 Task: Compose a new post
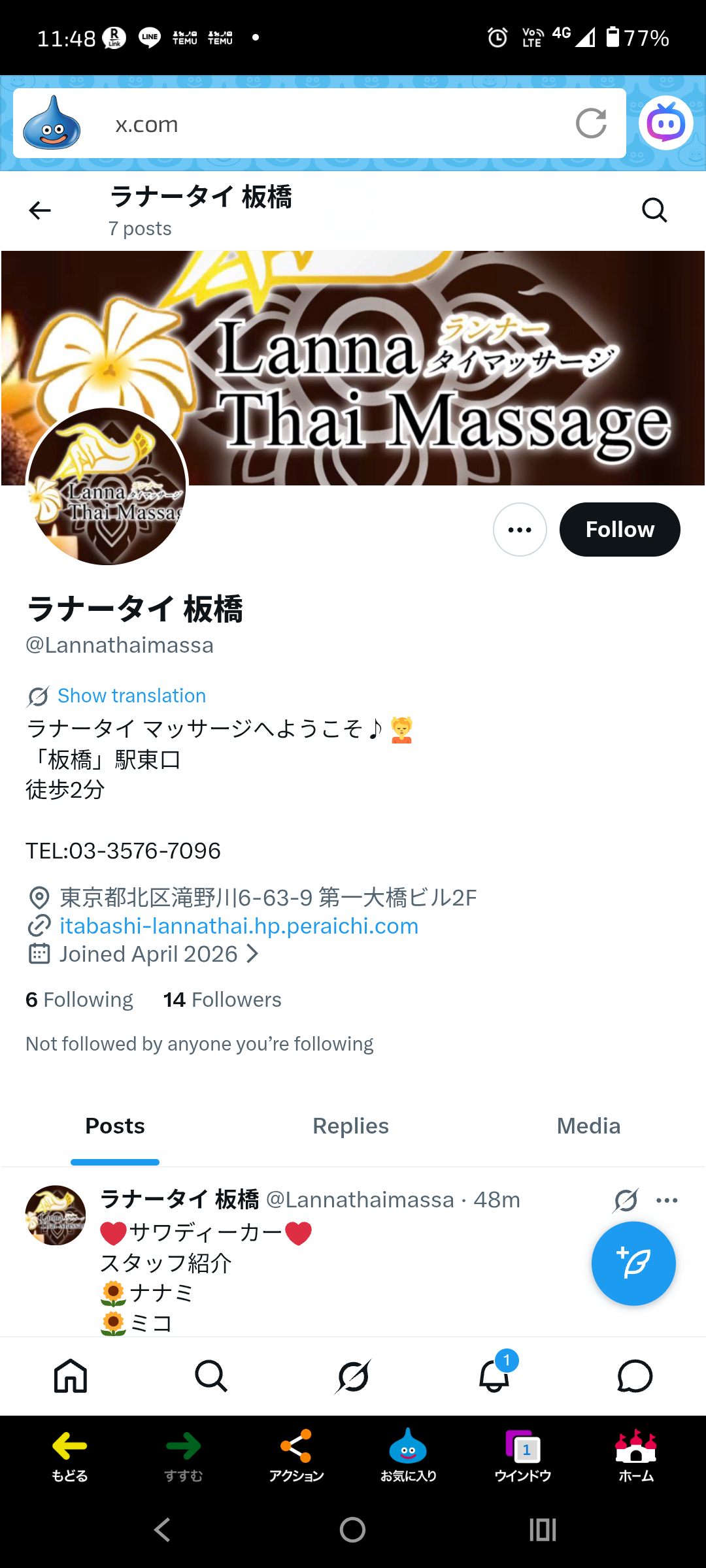tap(633, 1264)
